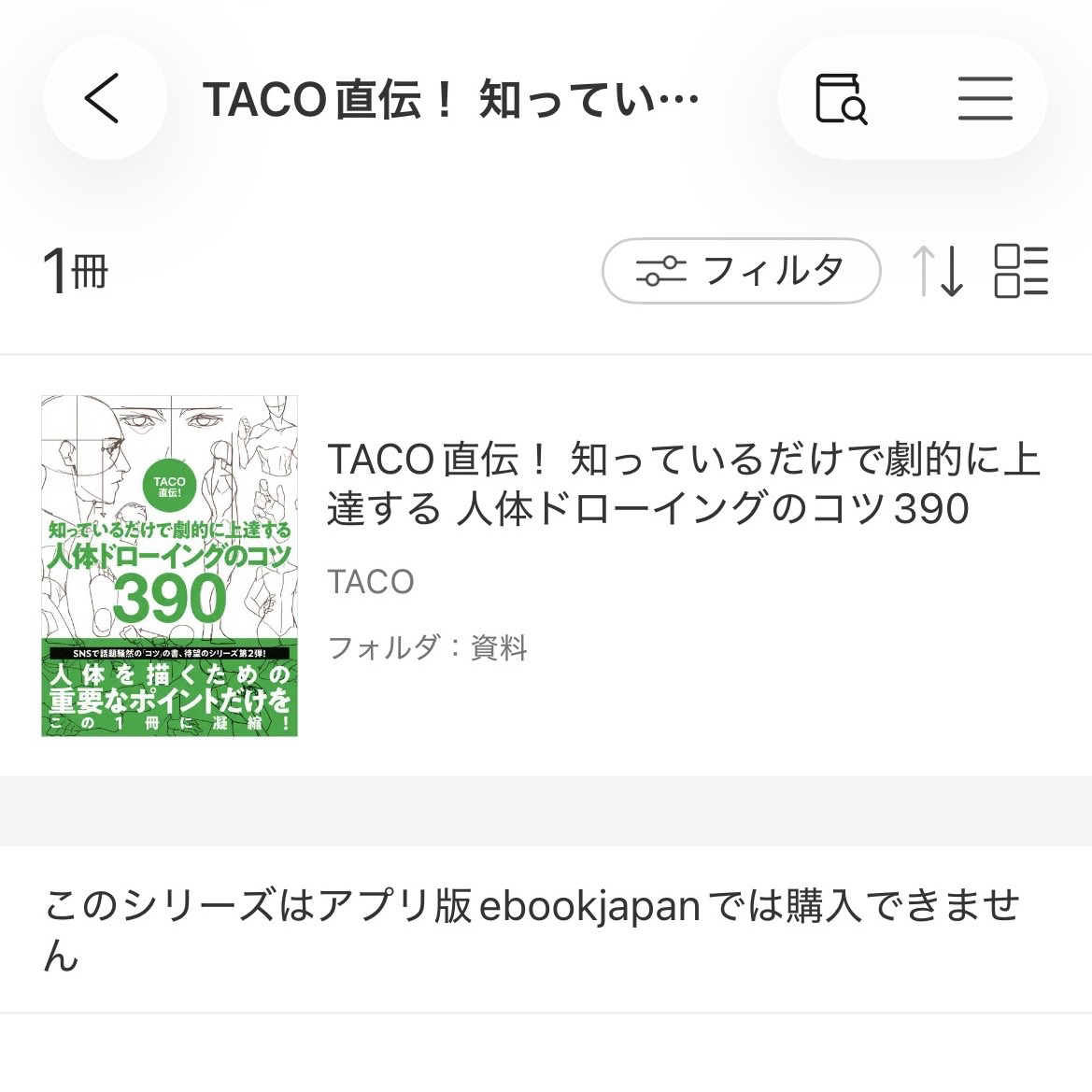Open the フィルタ filter options
The image size is (1092, 1092).
click(x=741, y=271)
